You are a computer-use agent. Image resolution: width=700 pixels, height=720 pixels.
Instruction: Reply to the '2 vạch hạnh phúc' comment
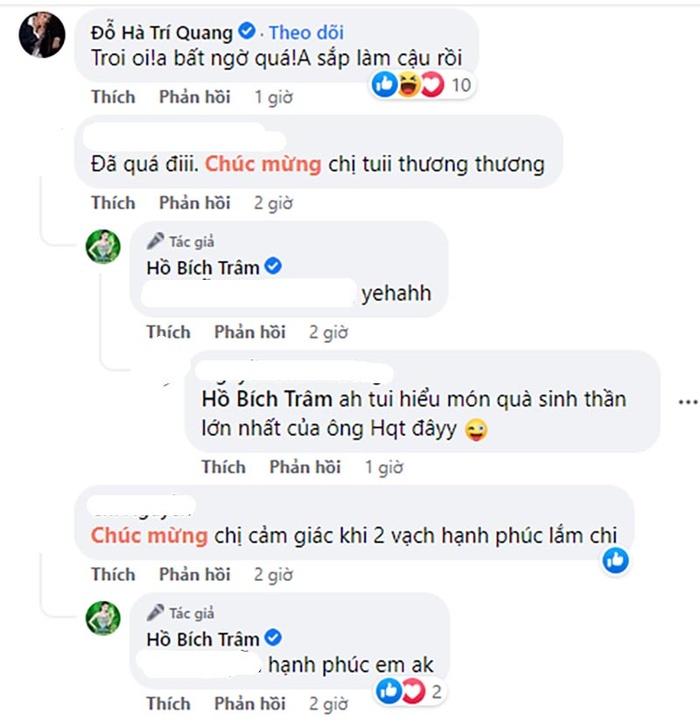(x=194, y=575)
